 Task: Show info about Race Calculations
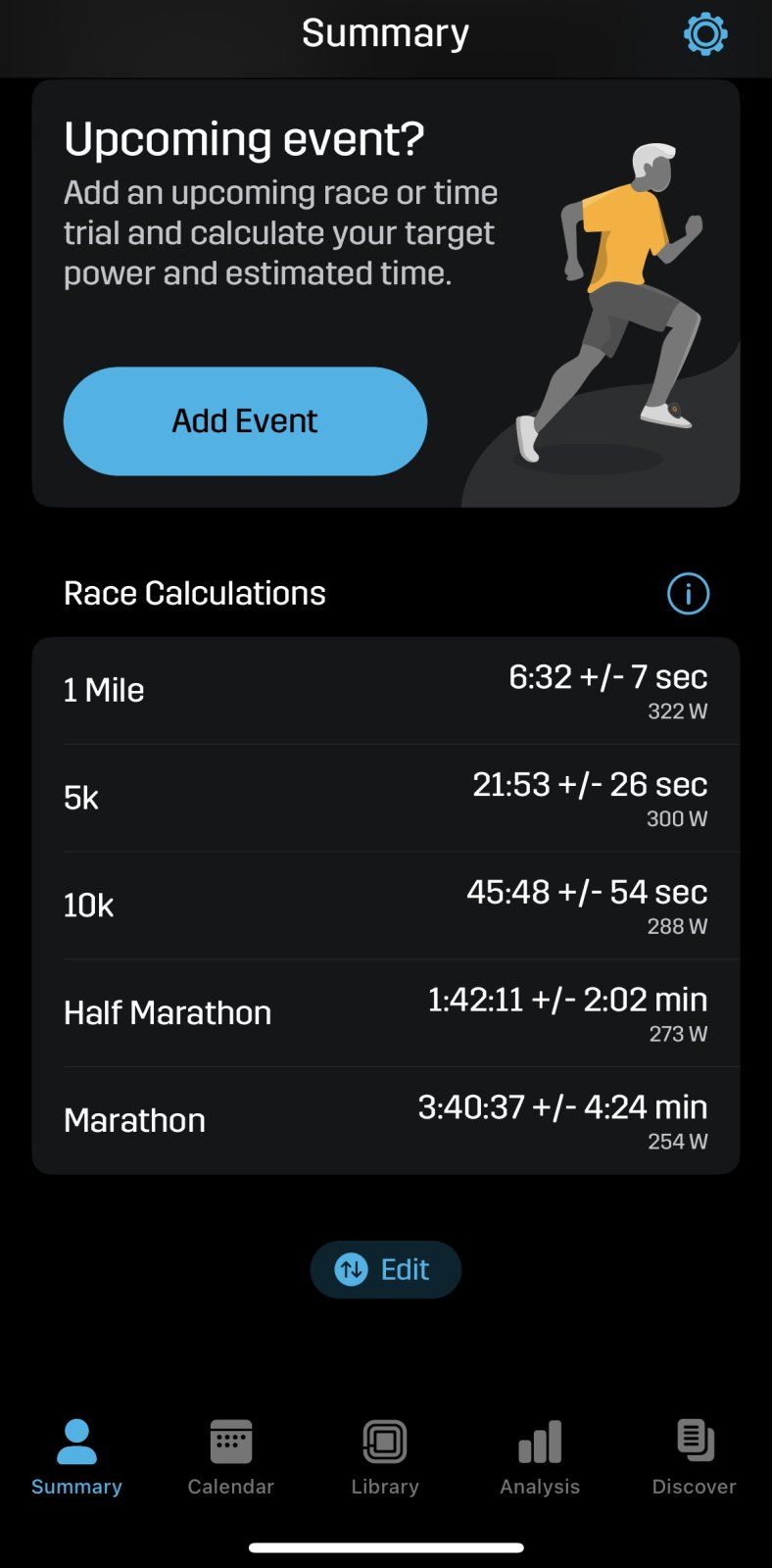[x=688, y=594]
